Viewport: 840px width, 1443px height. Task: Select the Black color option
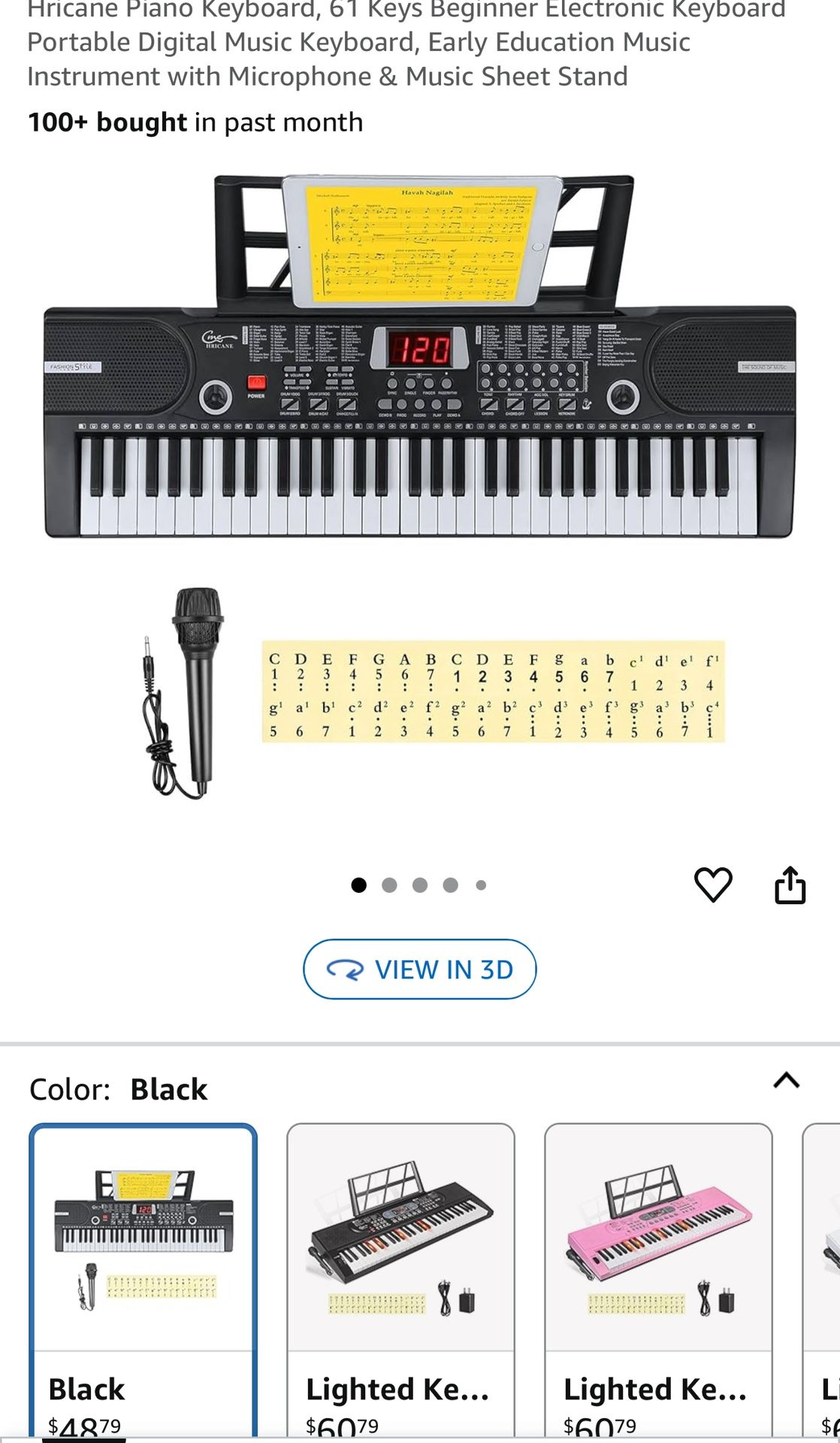click(143, 1278)
